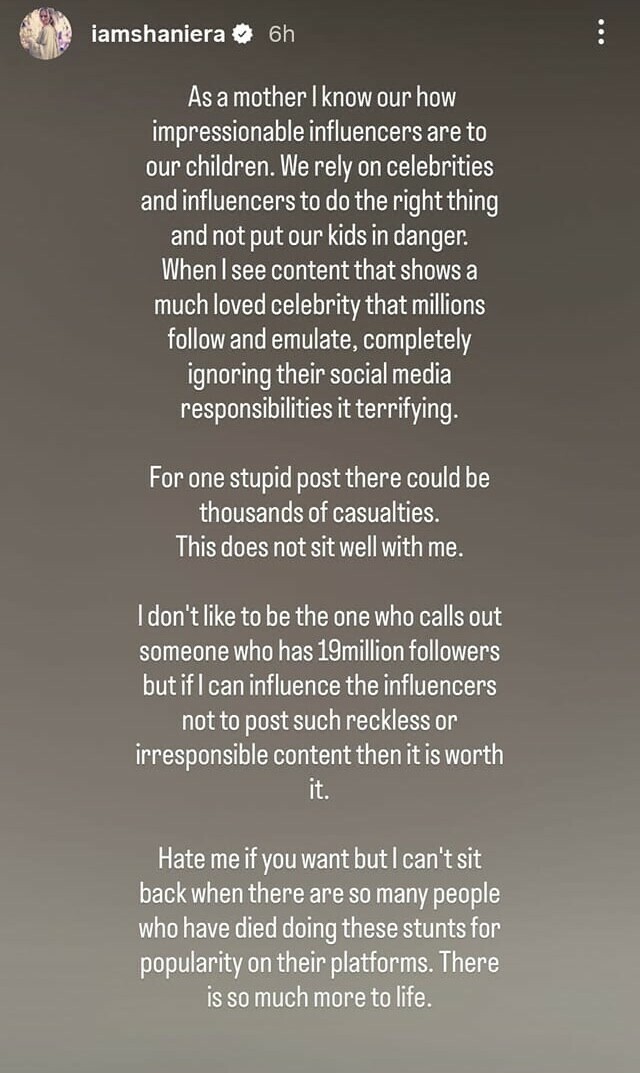640x1073 pixels.
Task: Open iamshaniera's profile picture
Action: (45, 34)
